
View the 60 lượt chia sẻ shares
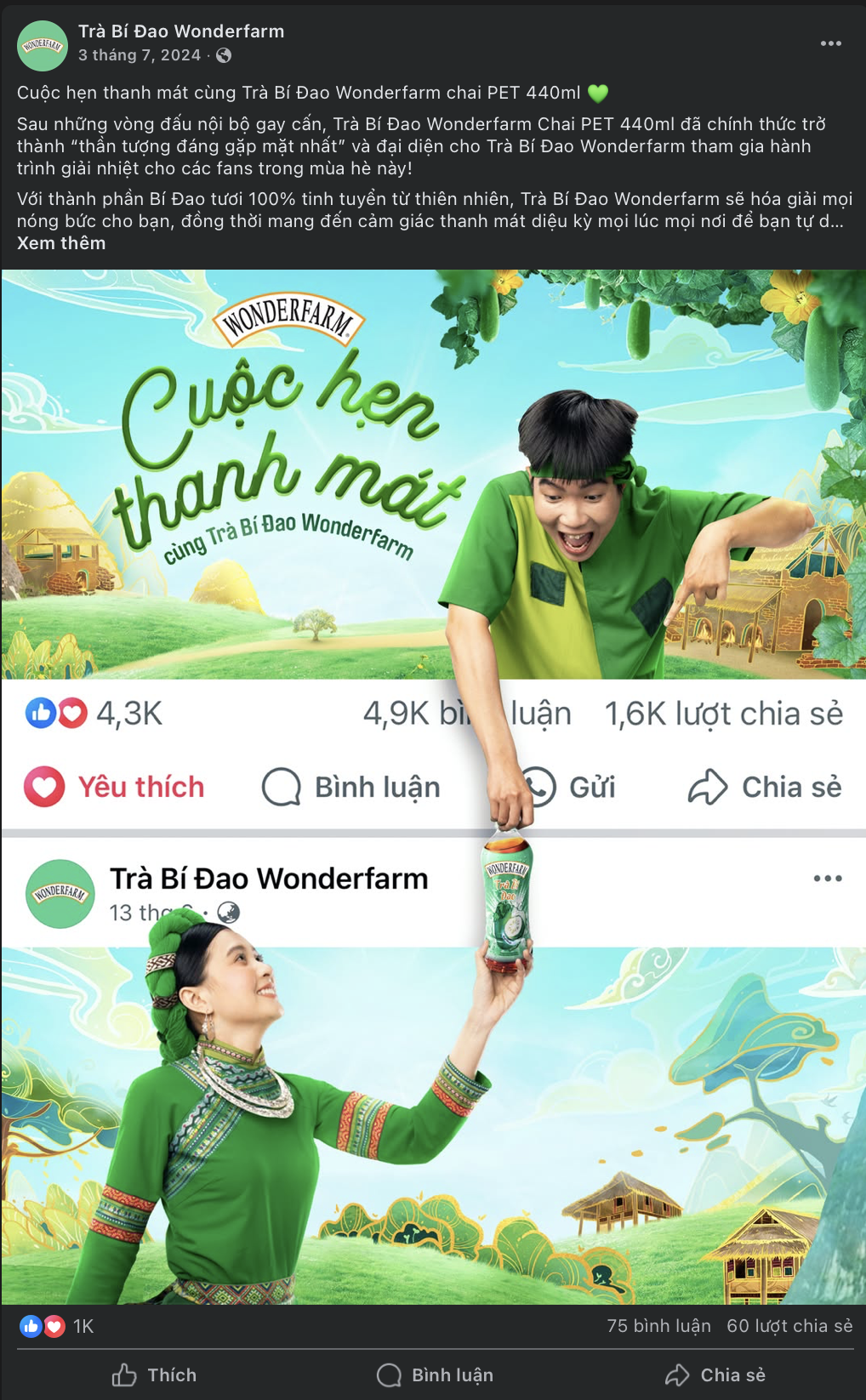(x=789, y=1326)
